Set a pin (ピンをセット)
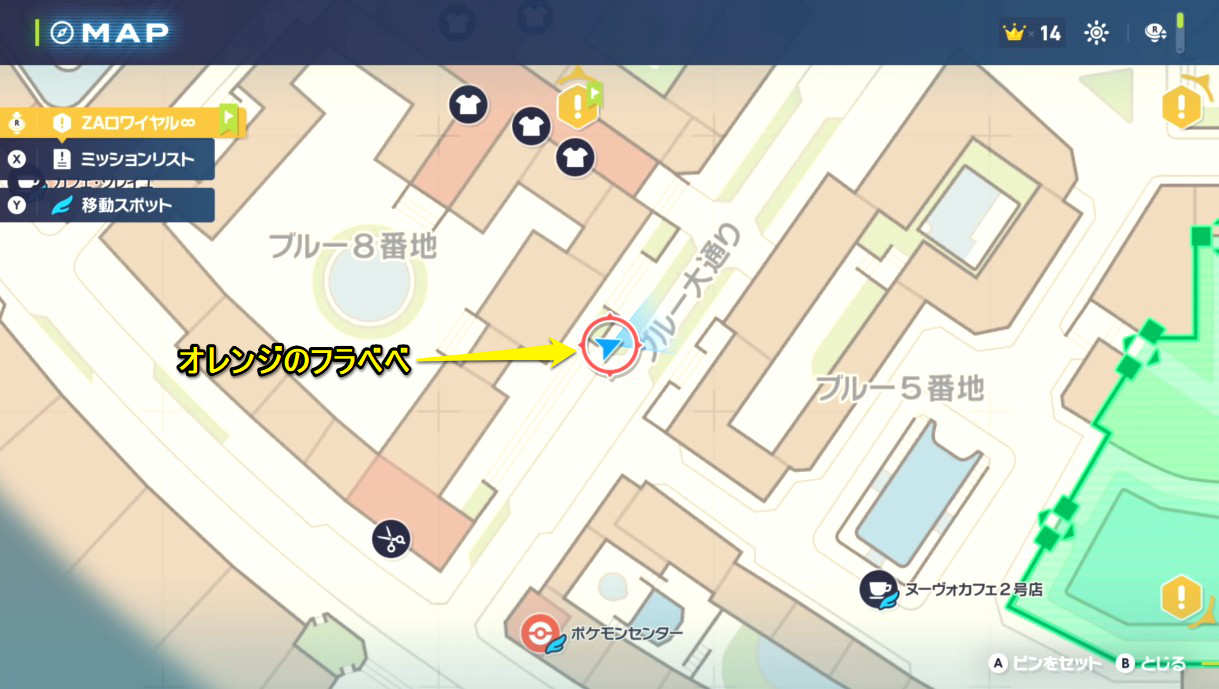Image resolution: width=1219 pixels, height=689 pixels. 1046,664
